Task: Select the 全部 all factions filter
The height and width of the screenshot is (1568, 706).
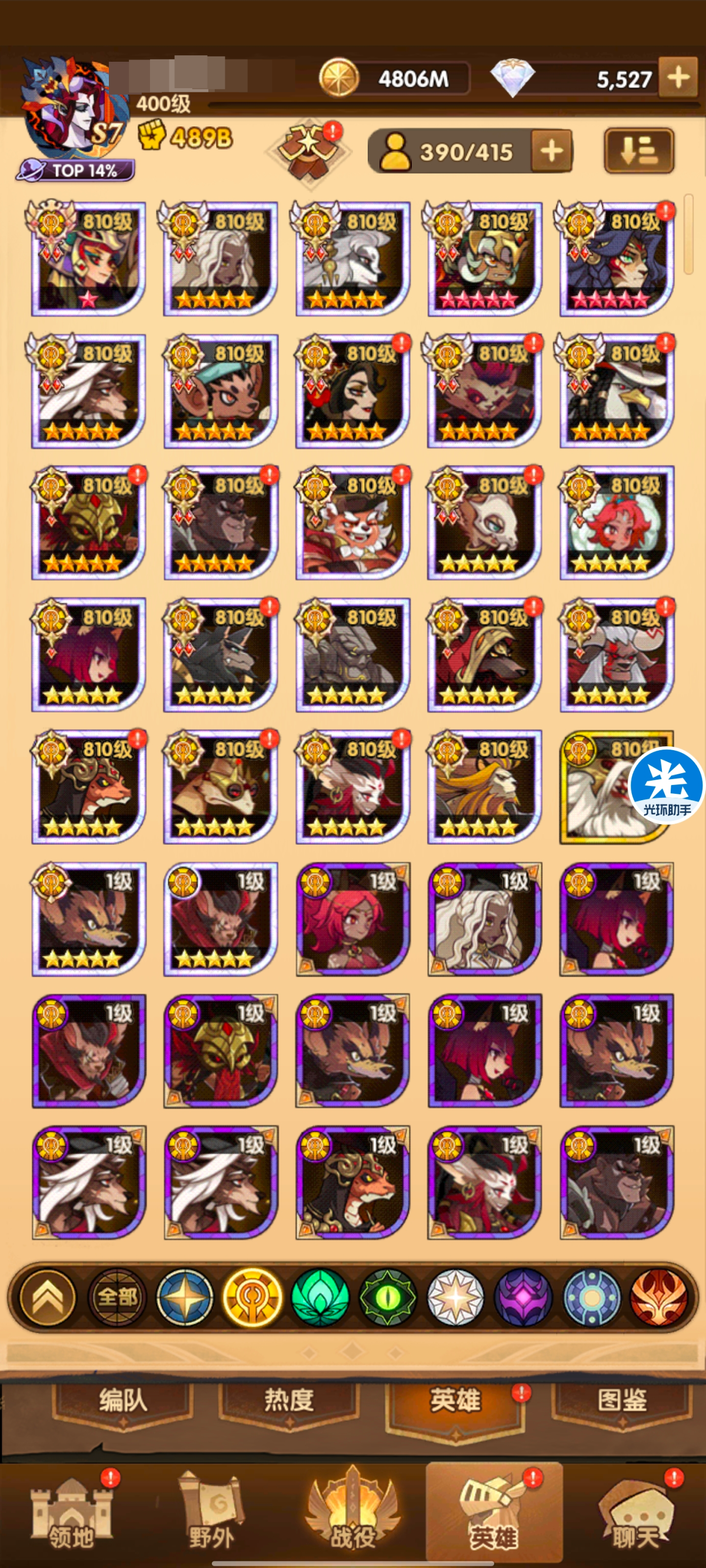Action: click(x=118, y=1297)
